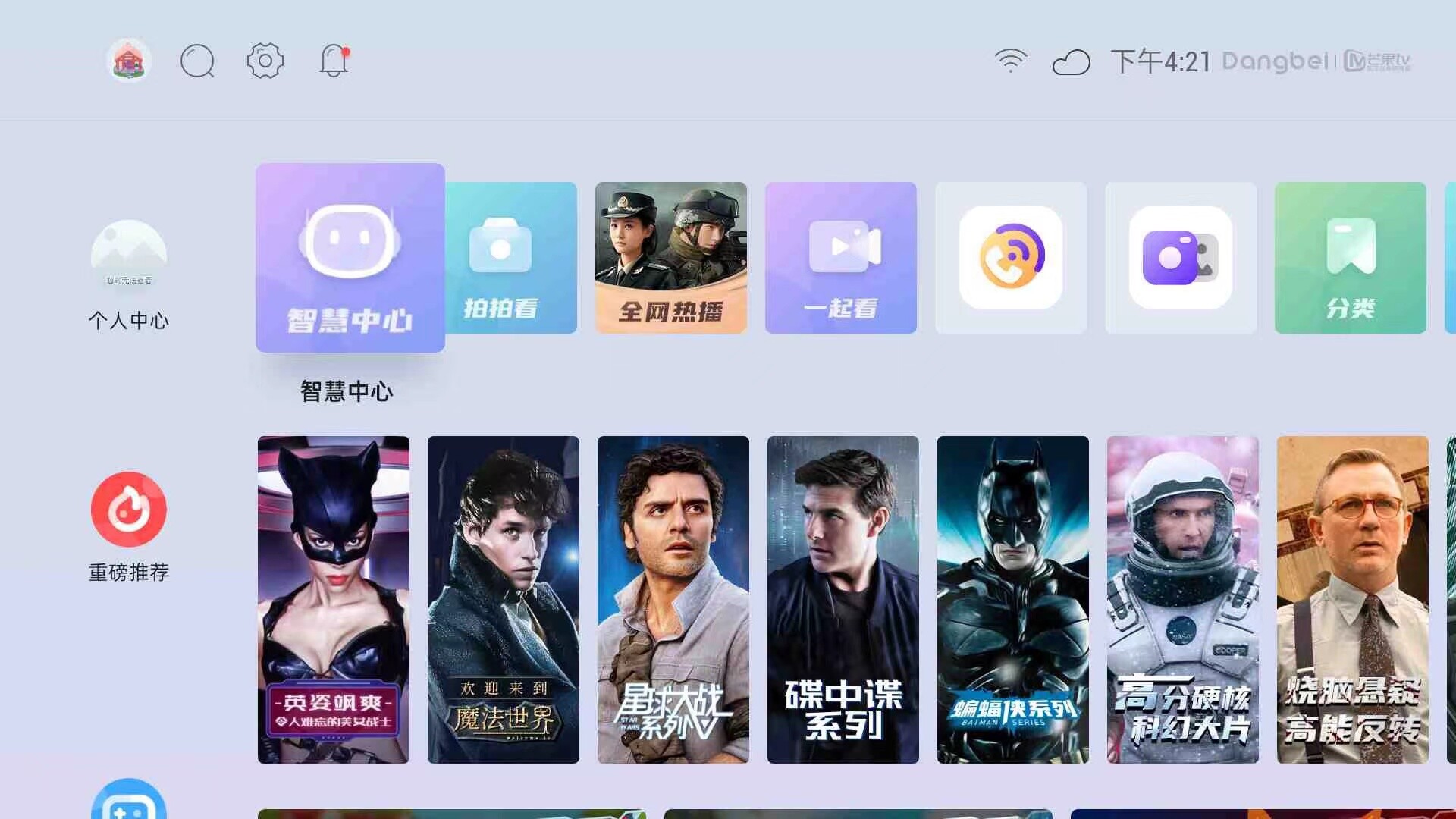Viewport: 1456px width, 819px height.
Task: Open 个人中心 personal center
Action: coord(129,275)
